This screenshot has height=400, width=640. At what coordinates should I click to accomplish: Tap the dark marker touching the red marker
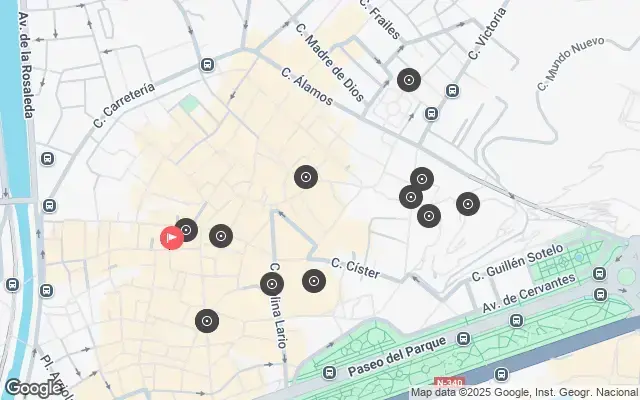[x=187, y=231]
